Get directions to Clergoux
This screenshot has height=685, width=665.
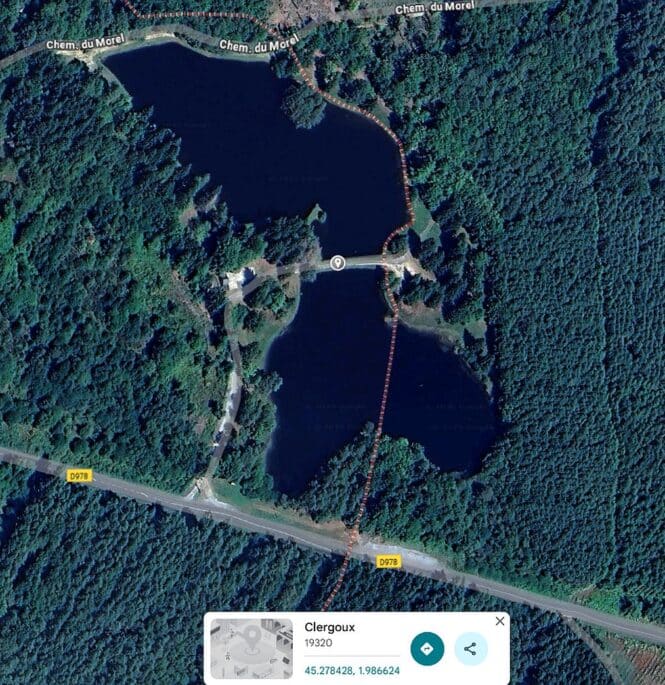(x=427, y=649)
